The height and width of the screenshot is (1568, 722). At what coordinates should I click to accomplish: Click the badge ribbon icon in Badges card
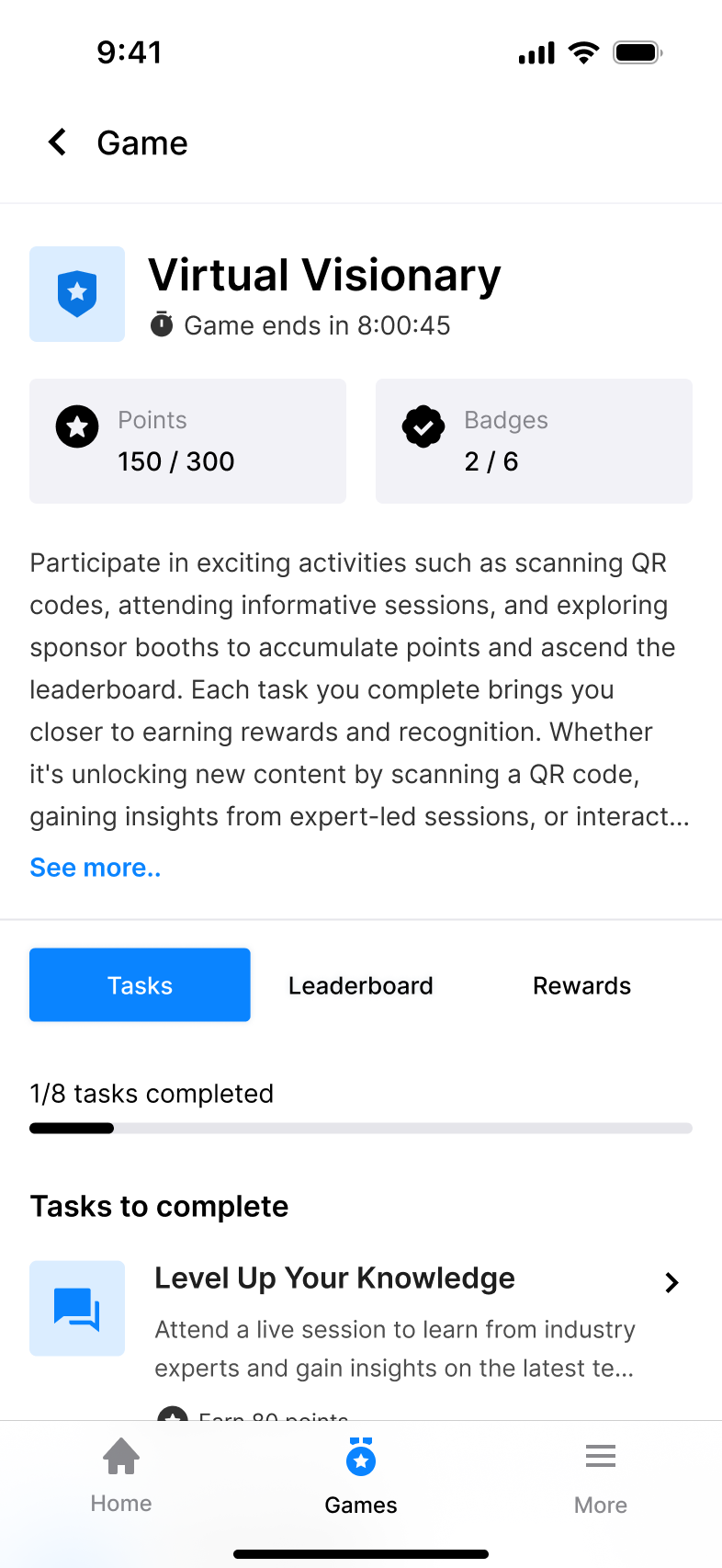423,426
